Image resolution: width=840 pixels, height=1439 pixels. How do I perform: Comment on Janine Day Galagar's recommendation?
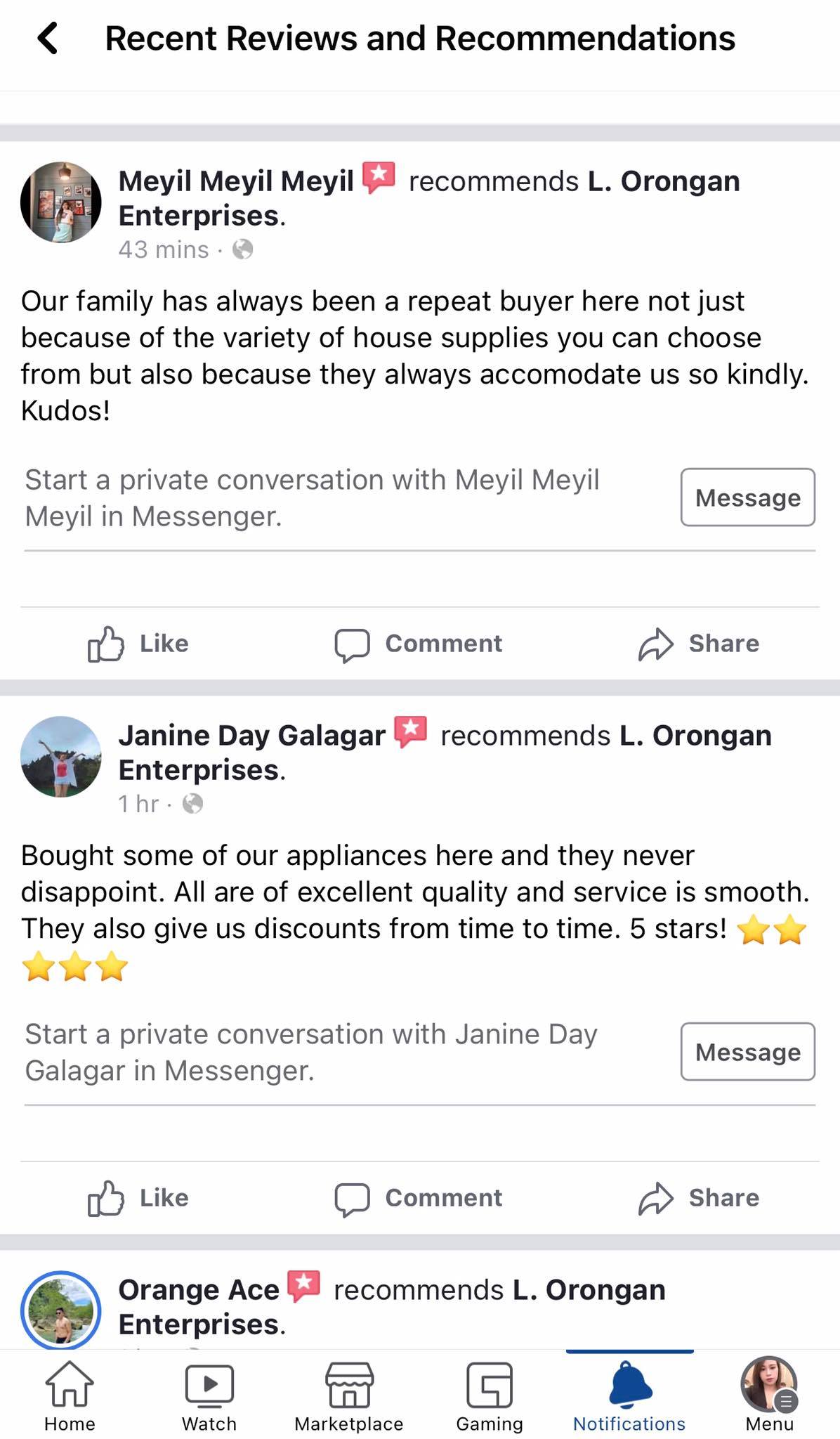[419, 1198]
